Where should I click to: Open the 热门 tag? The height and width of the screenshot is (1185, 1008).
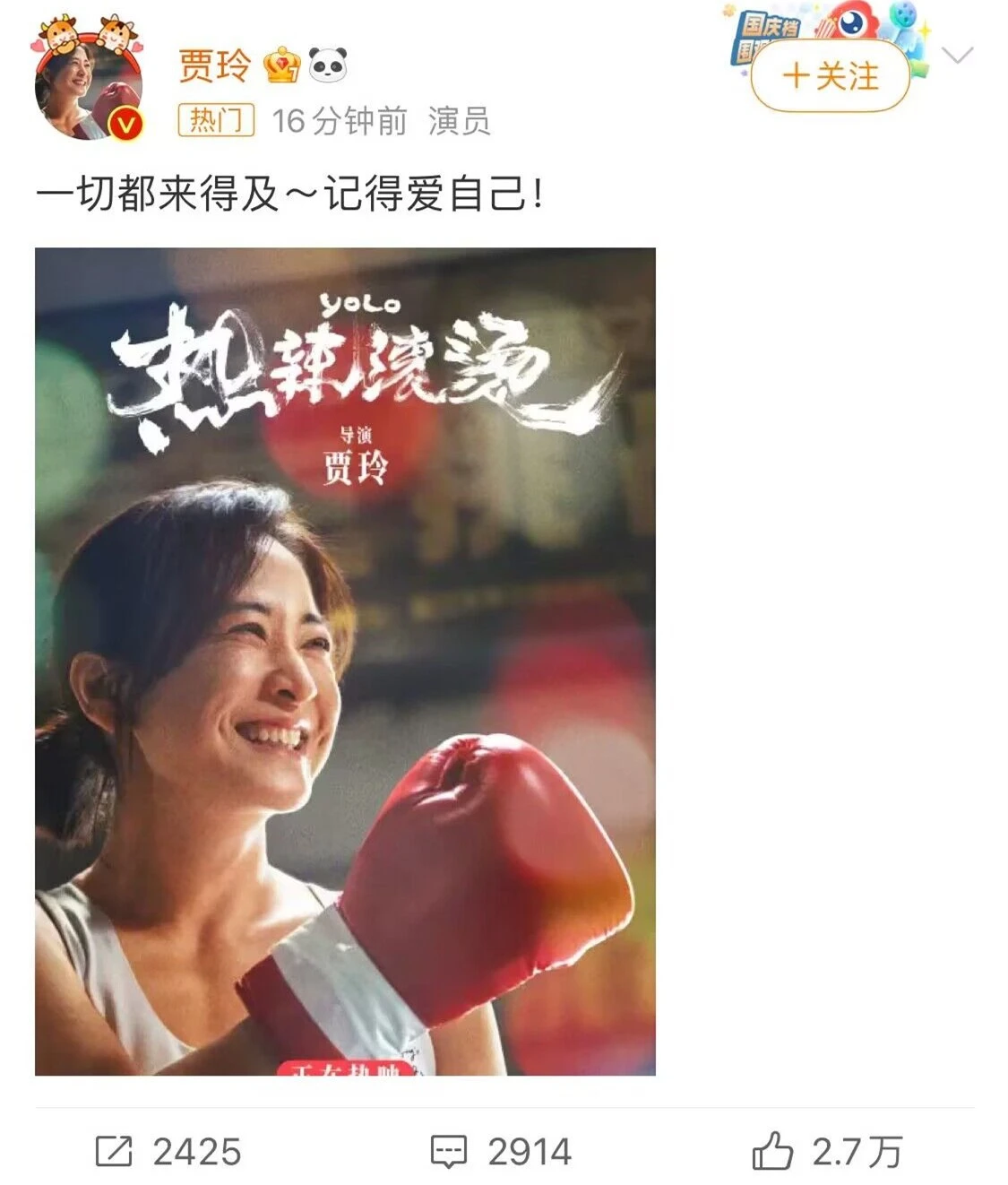pos(216,120)
